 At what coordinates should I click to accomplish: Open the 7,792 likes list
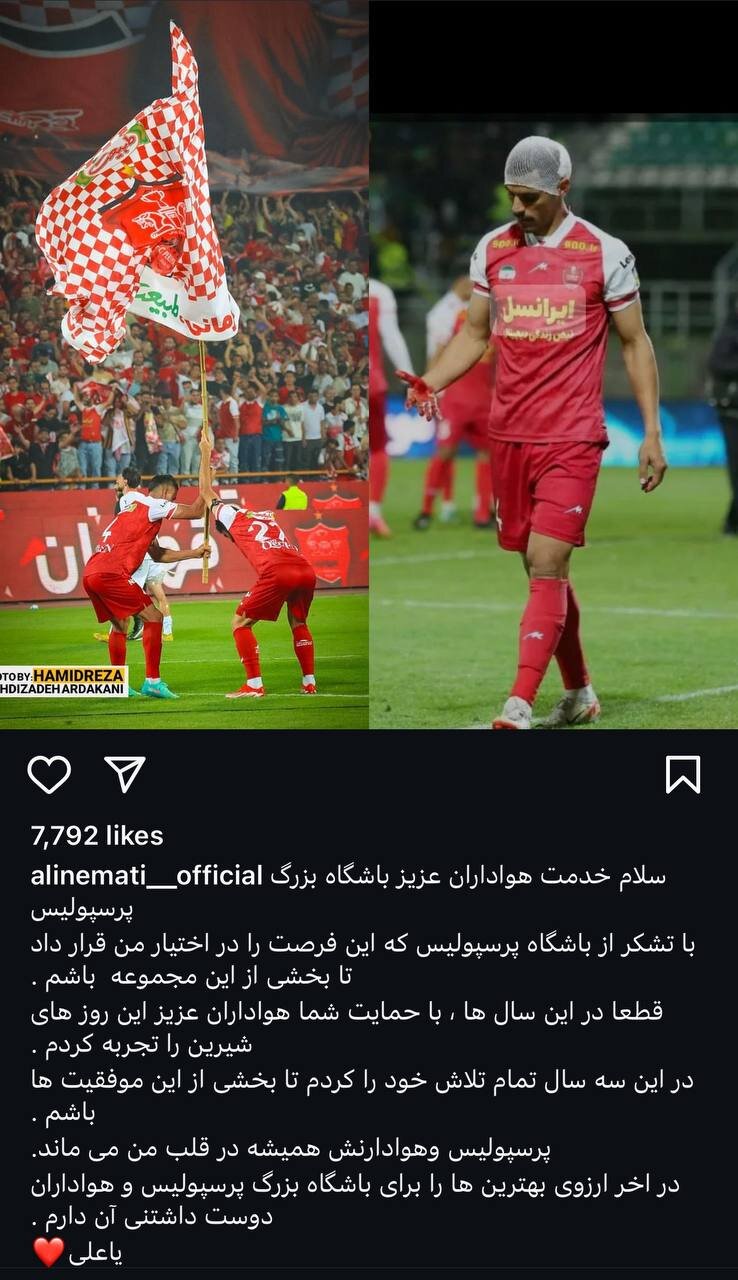(97, 836)
